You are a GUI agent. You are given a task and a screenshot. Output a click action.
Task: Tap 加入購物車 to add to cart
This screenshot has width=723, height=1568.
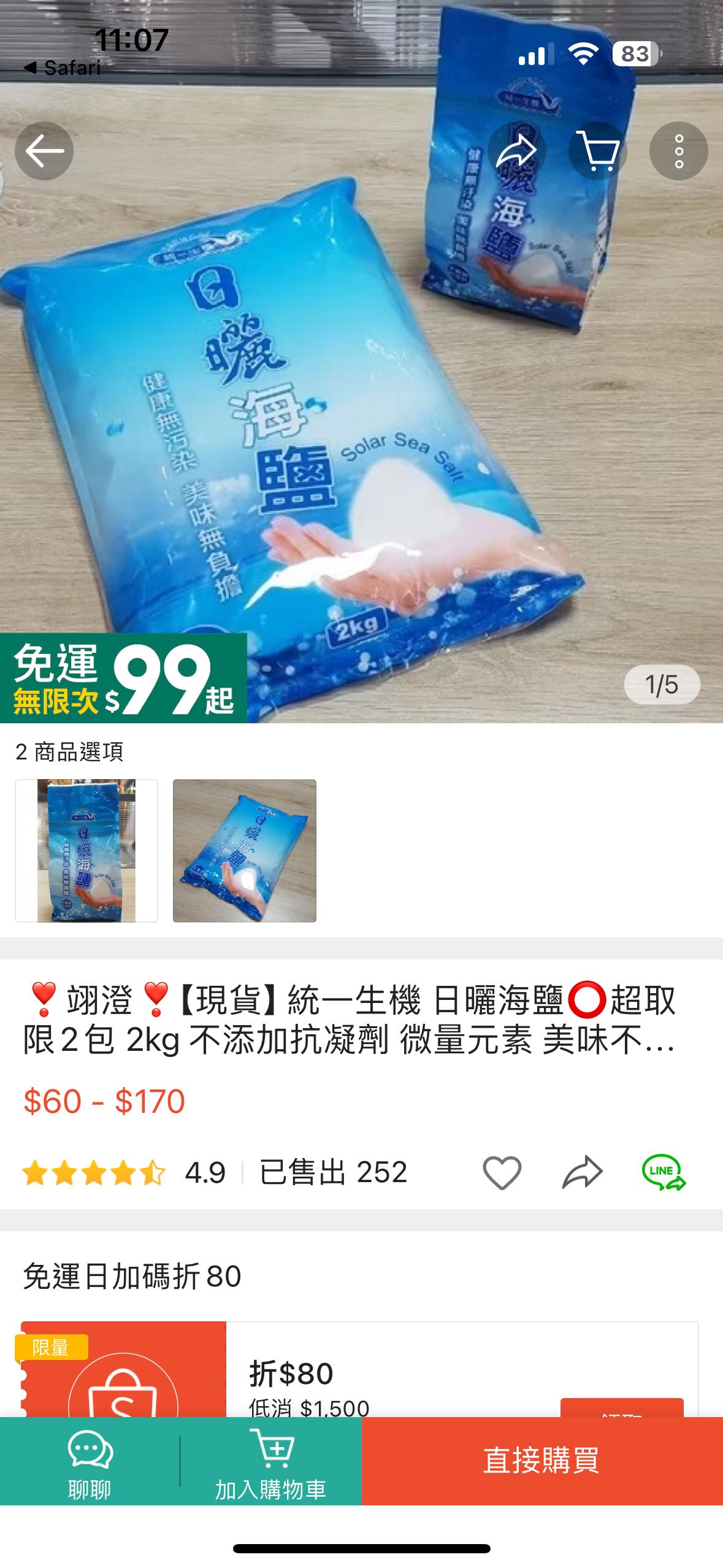(x=270, y=1462)
